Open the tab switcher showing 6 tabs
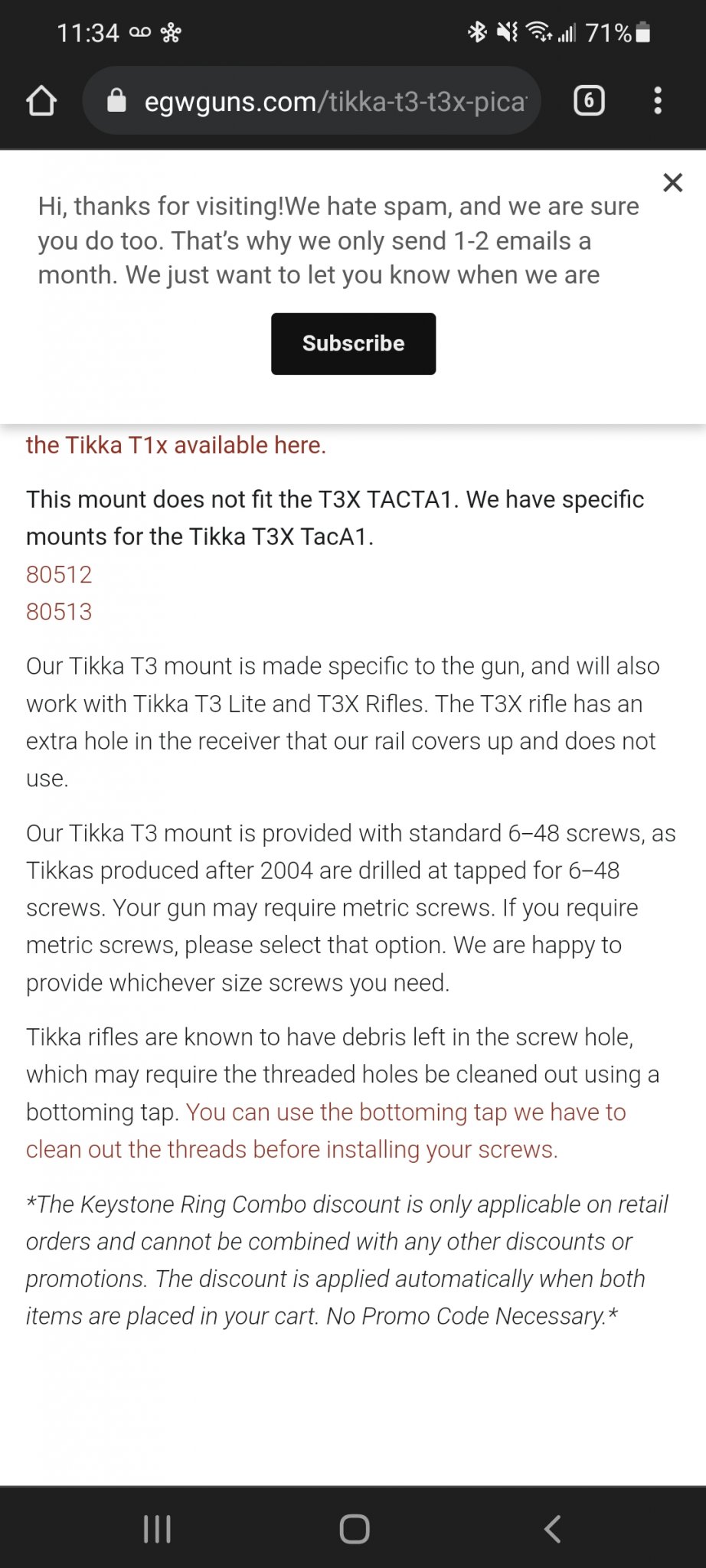The image size is (706, 1568). (x=589, y=101)
